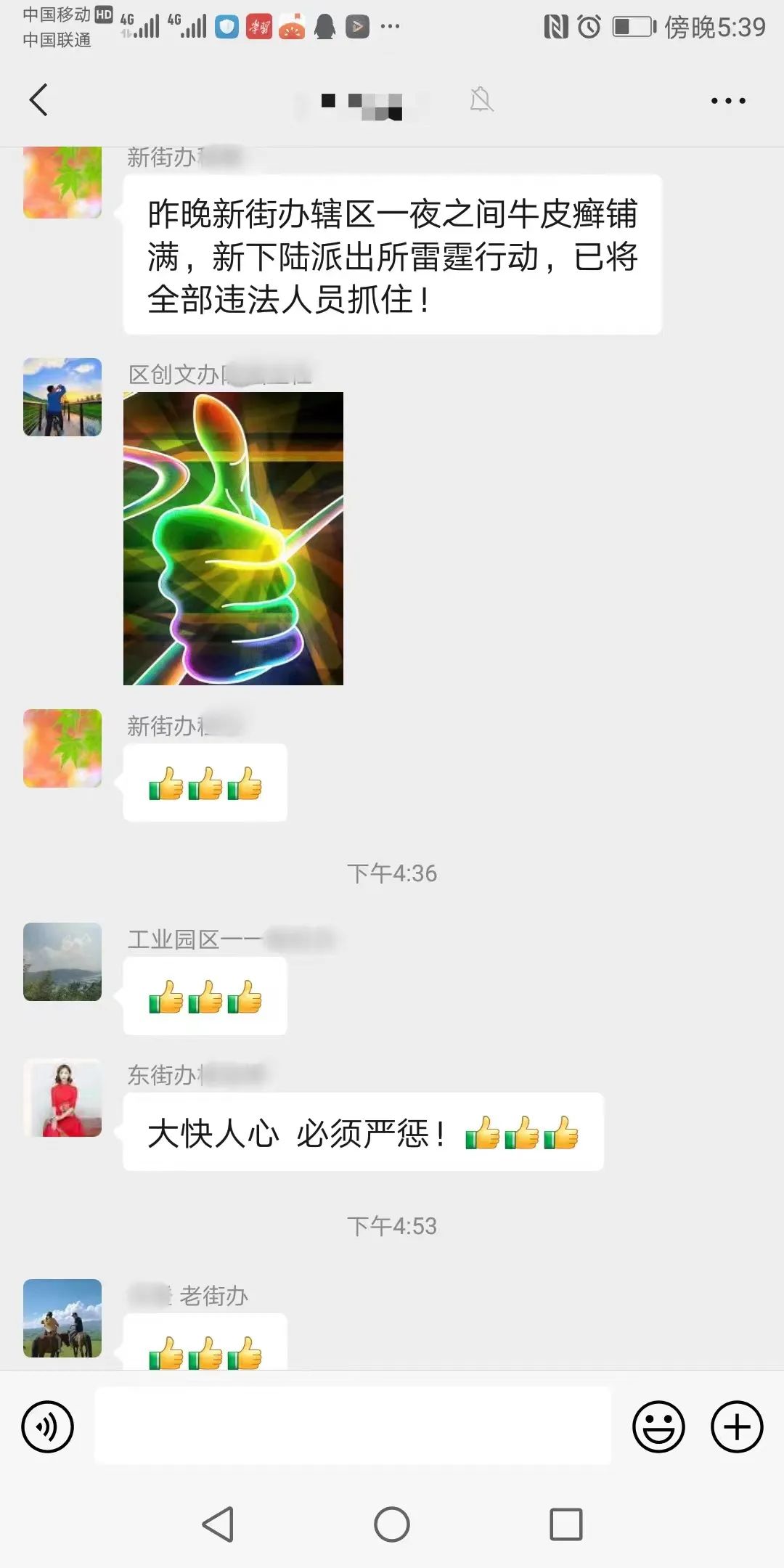Tap the avatar of 区创文办 sender

(62, 396)
